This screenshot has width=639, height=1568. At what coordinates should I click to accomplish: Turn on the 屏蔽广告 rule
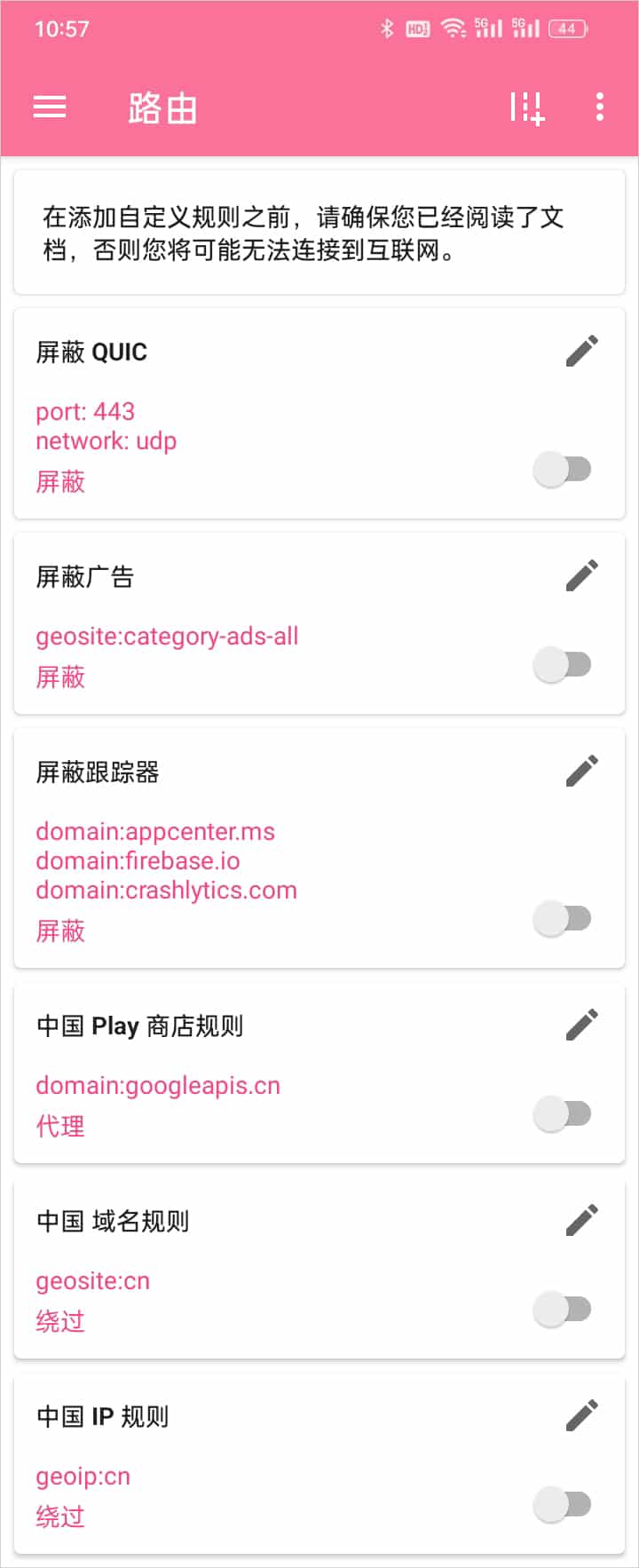tap(563, 664)
